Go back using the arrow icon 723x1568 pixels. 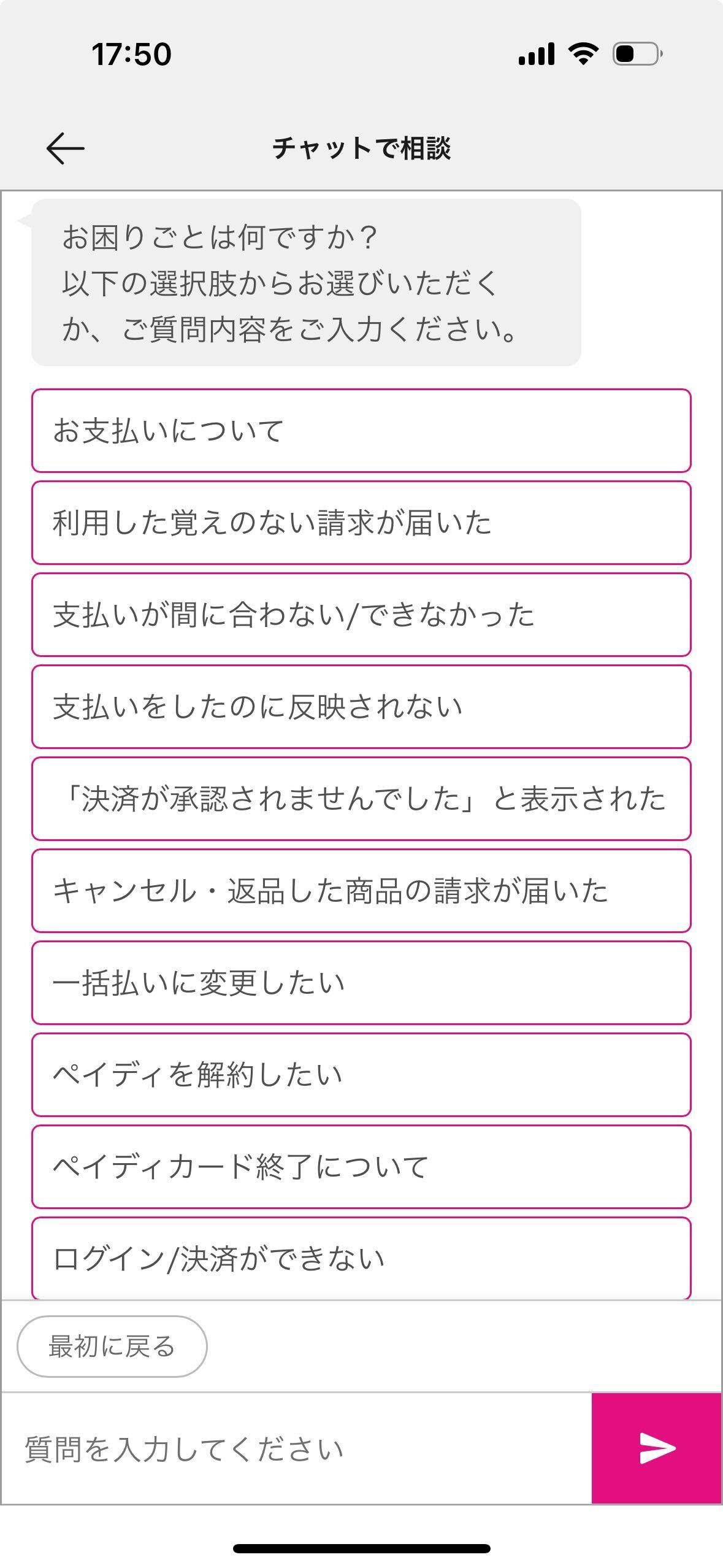point(65,148)
